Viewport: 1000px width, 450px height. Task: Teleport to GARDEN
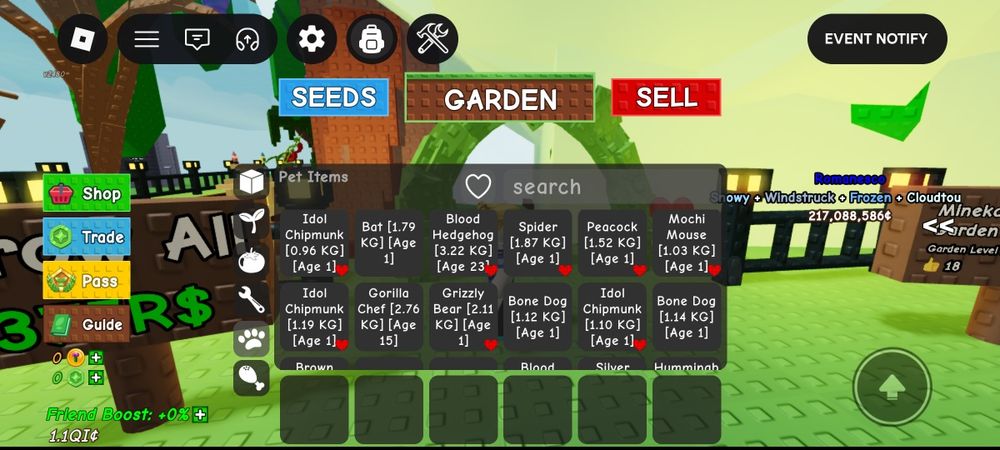tap(500, 99)
